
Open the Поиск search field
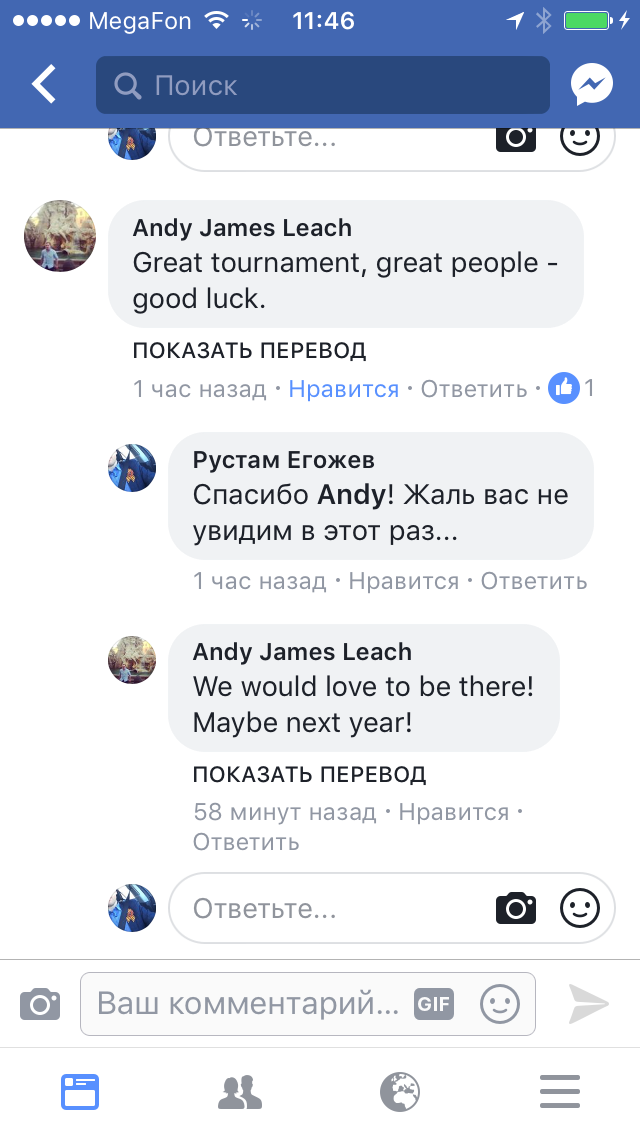tap(323, 85)
